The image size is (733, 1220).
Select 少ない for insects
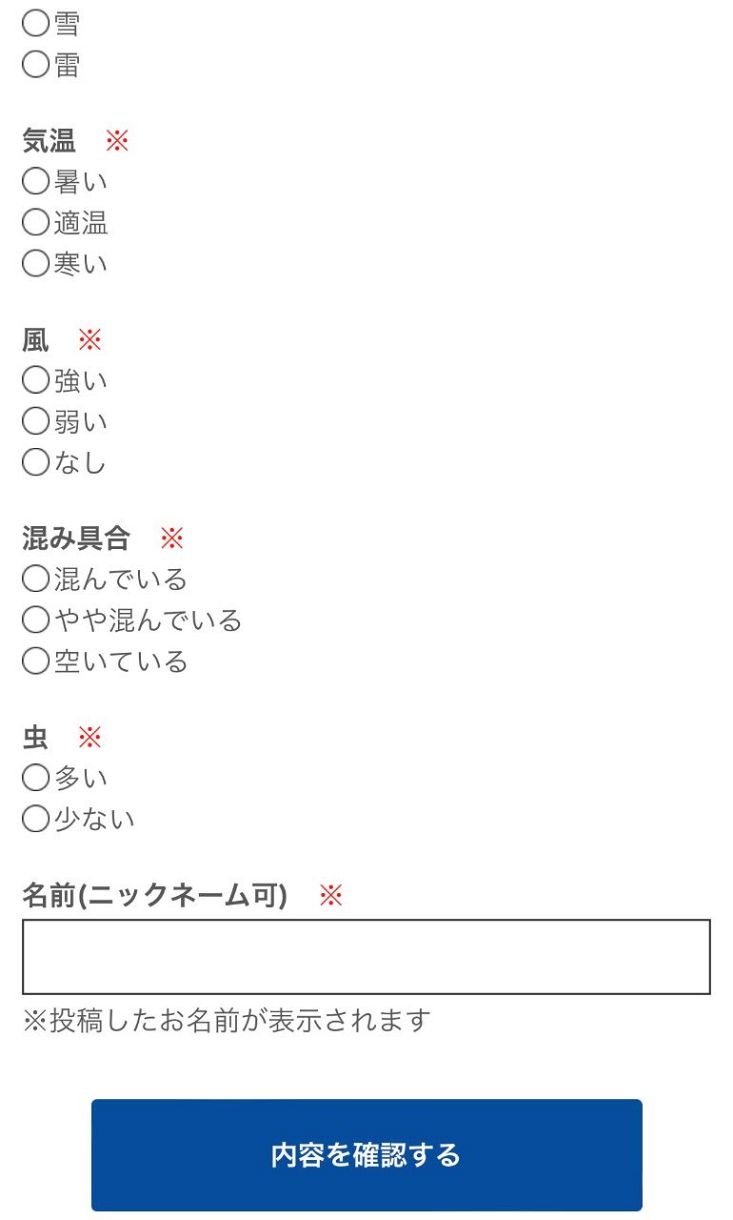point(36,819)
